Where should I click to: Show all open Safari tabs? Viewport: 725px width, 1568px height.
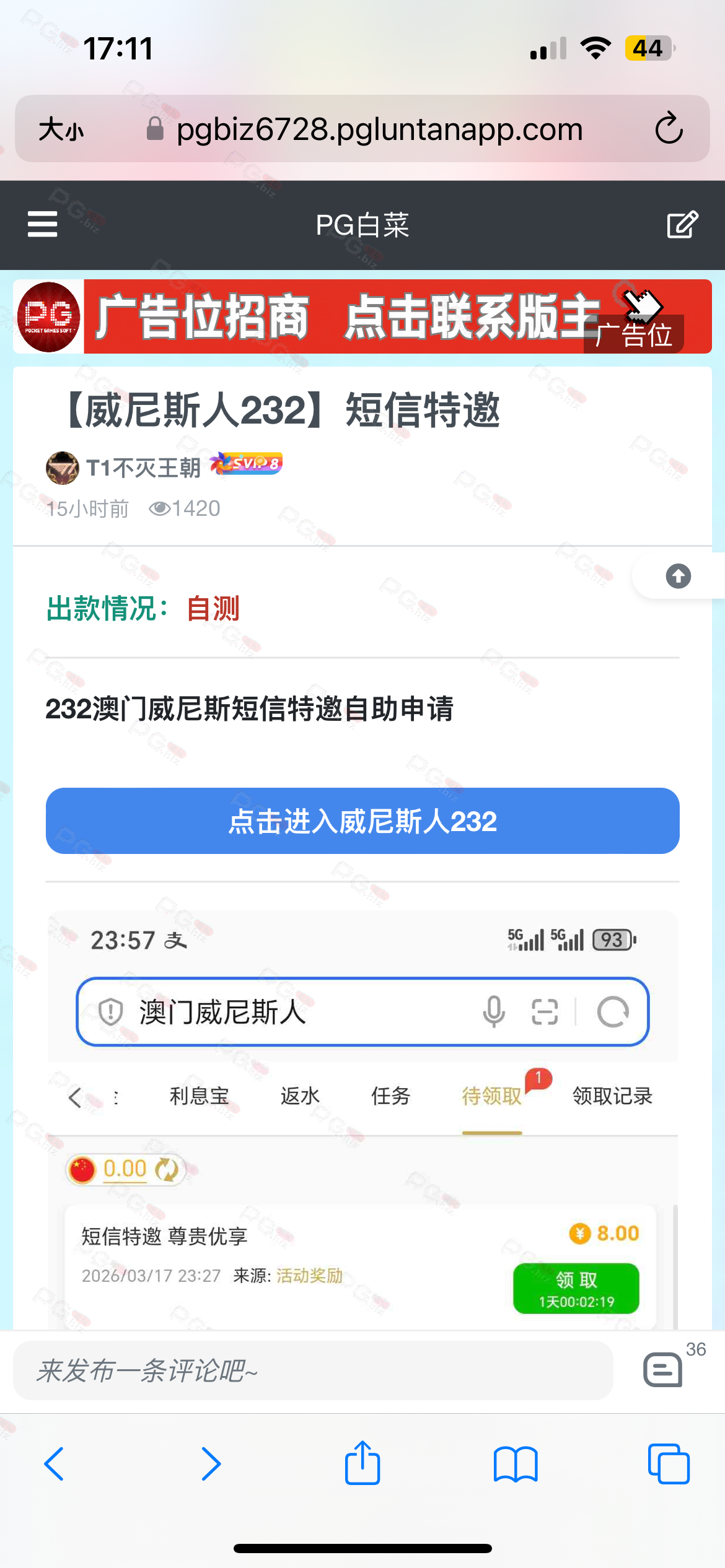(669, 1464)
